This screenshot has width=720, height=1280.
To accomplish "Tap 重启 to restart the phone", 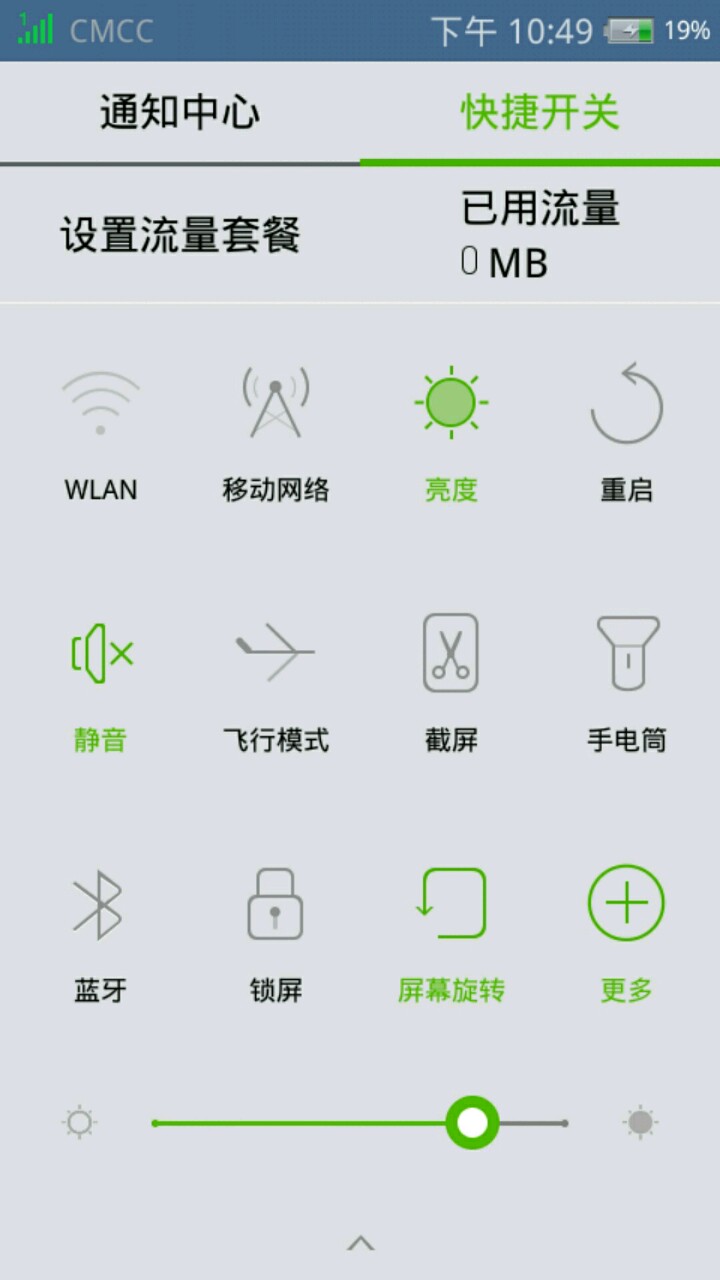I will (626, 430).
